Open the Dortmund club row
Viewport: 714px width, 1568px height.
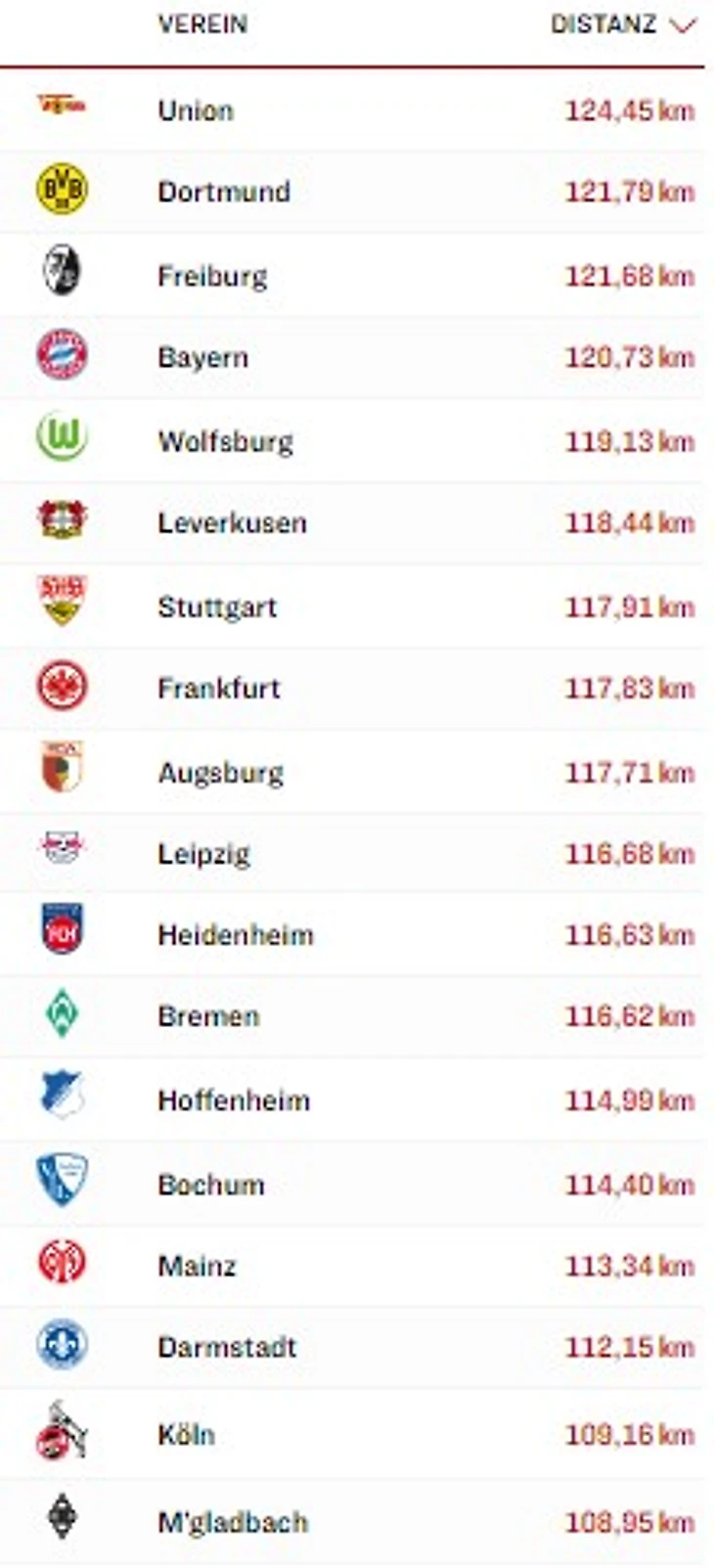click(224, 192)
